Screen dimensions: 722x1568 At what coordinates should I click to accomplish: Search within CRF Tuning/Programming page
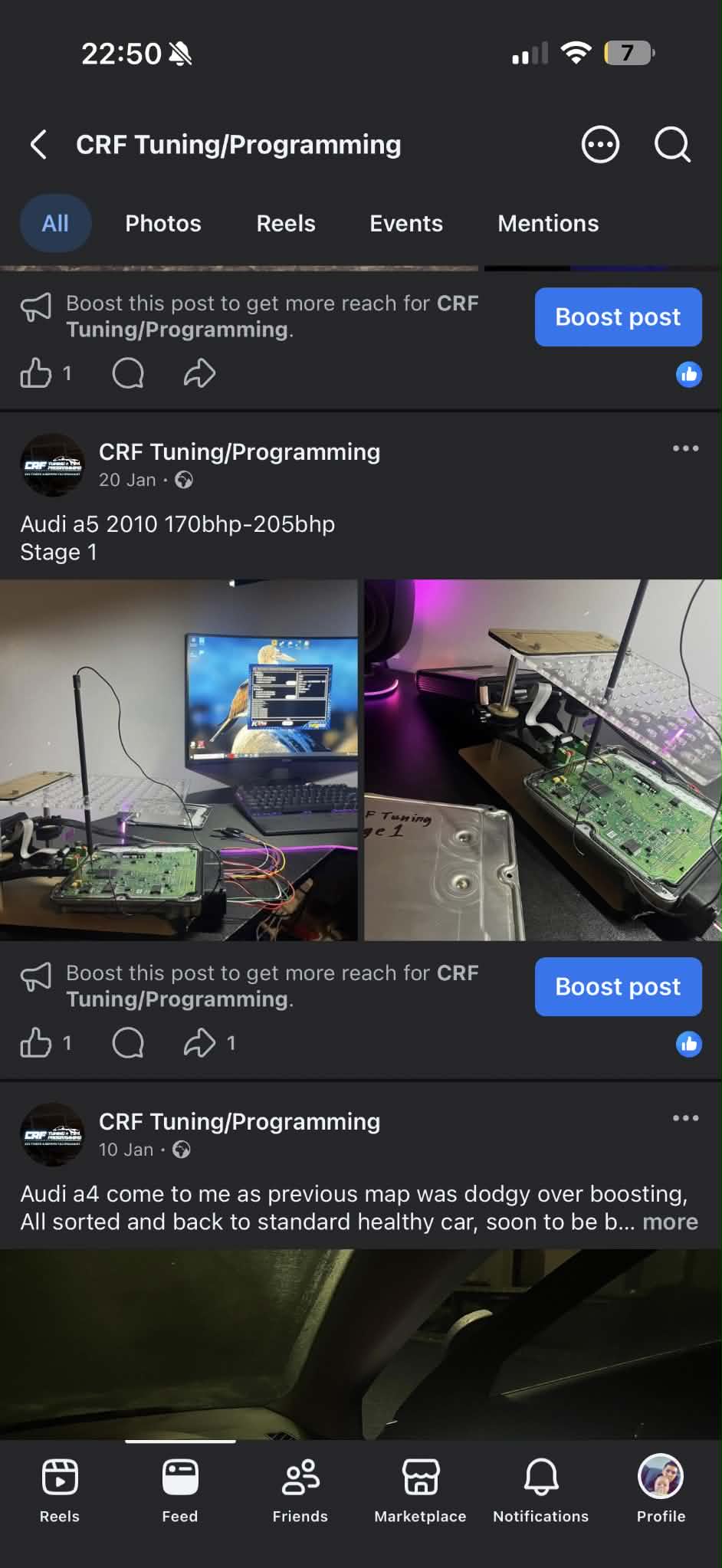pos(672,144)
